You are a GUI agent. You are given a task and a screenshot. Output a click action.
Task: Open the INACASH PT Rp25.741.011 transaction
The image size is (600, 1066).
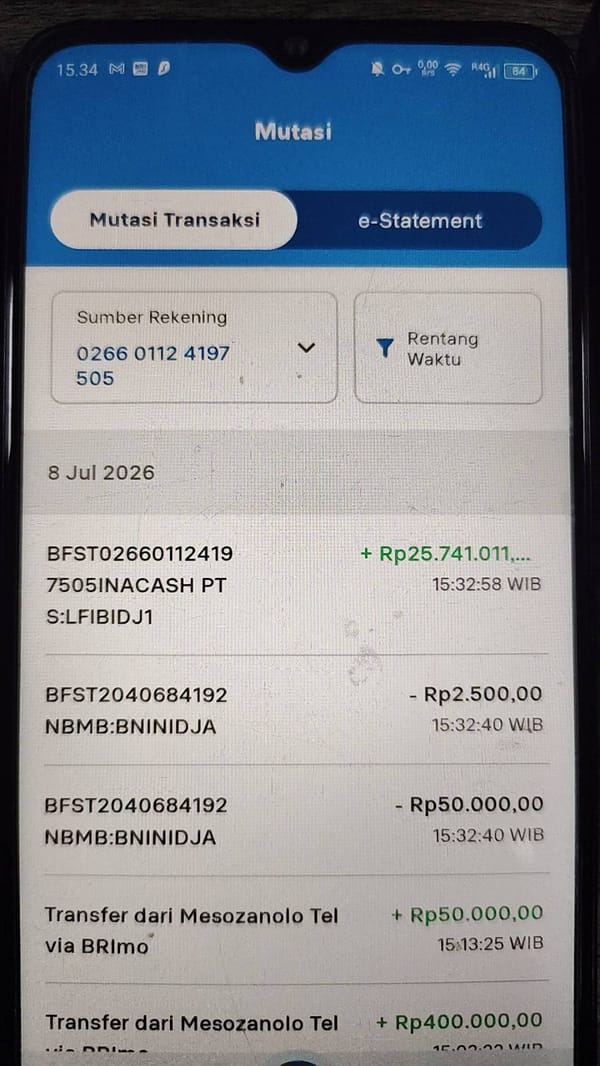point(296,585)
